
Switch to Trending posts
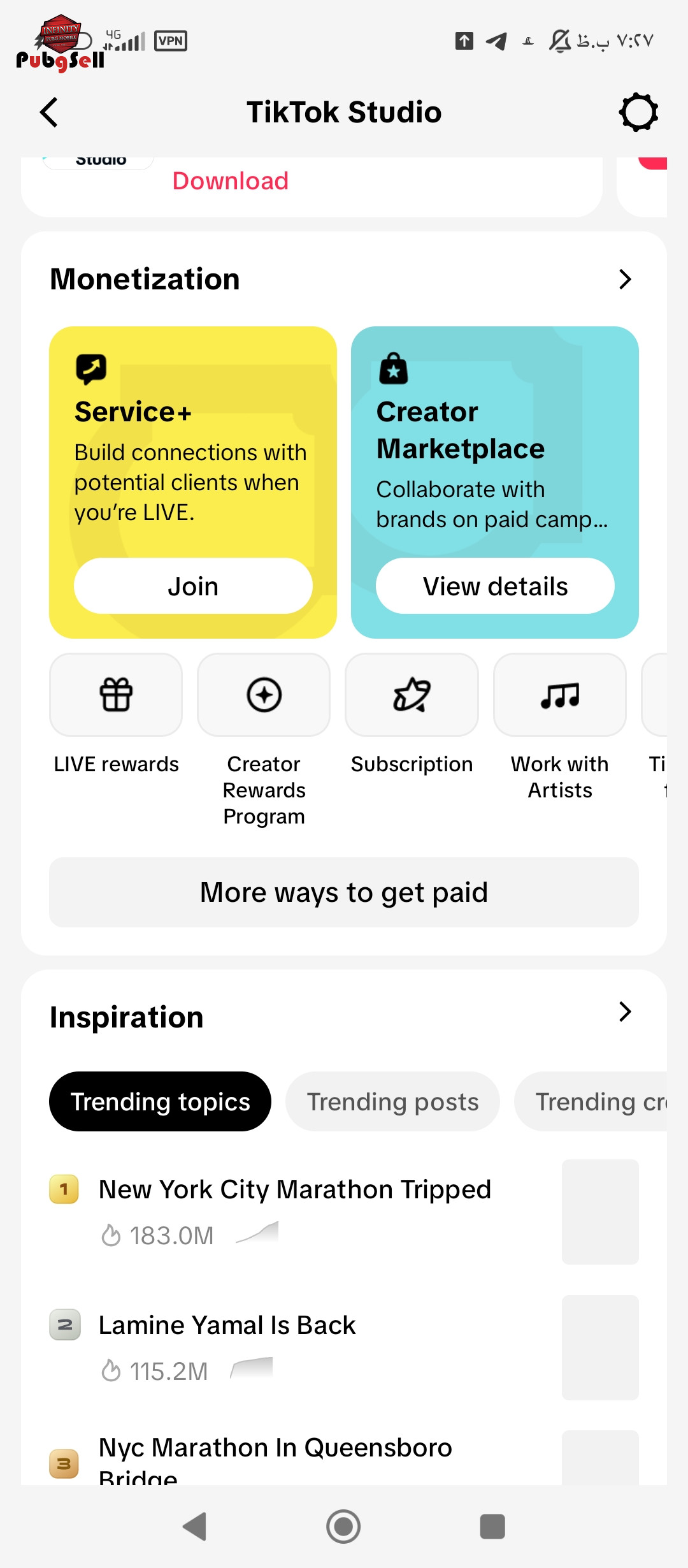(392, 1101)
